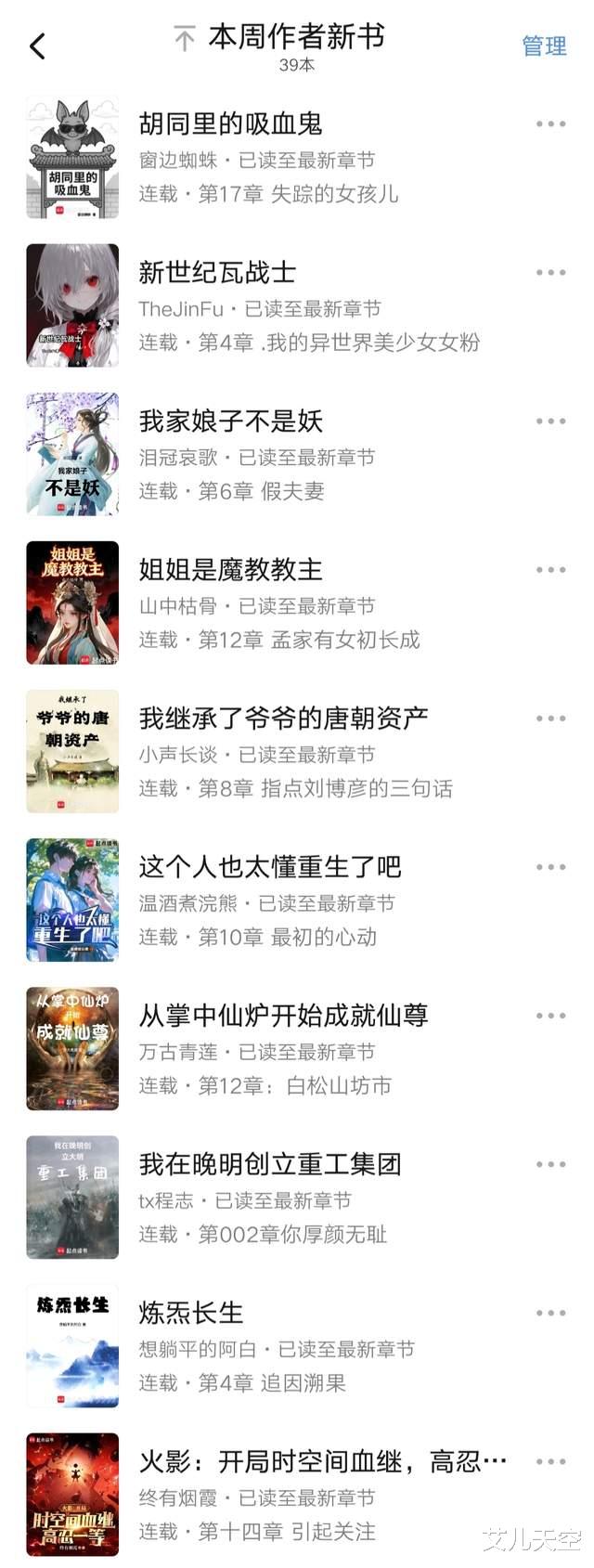Viewport: 594px width, 1568px height.
Task: Open the book 我在晚明创立重工集团
Action: (x=269, y=1163)
